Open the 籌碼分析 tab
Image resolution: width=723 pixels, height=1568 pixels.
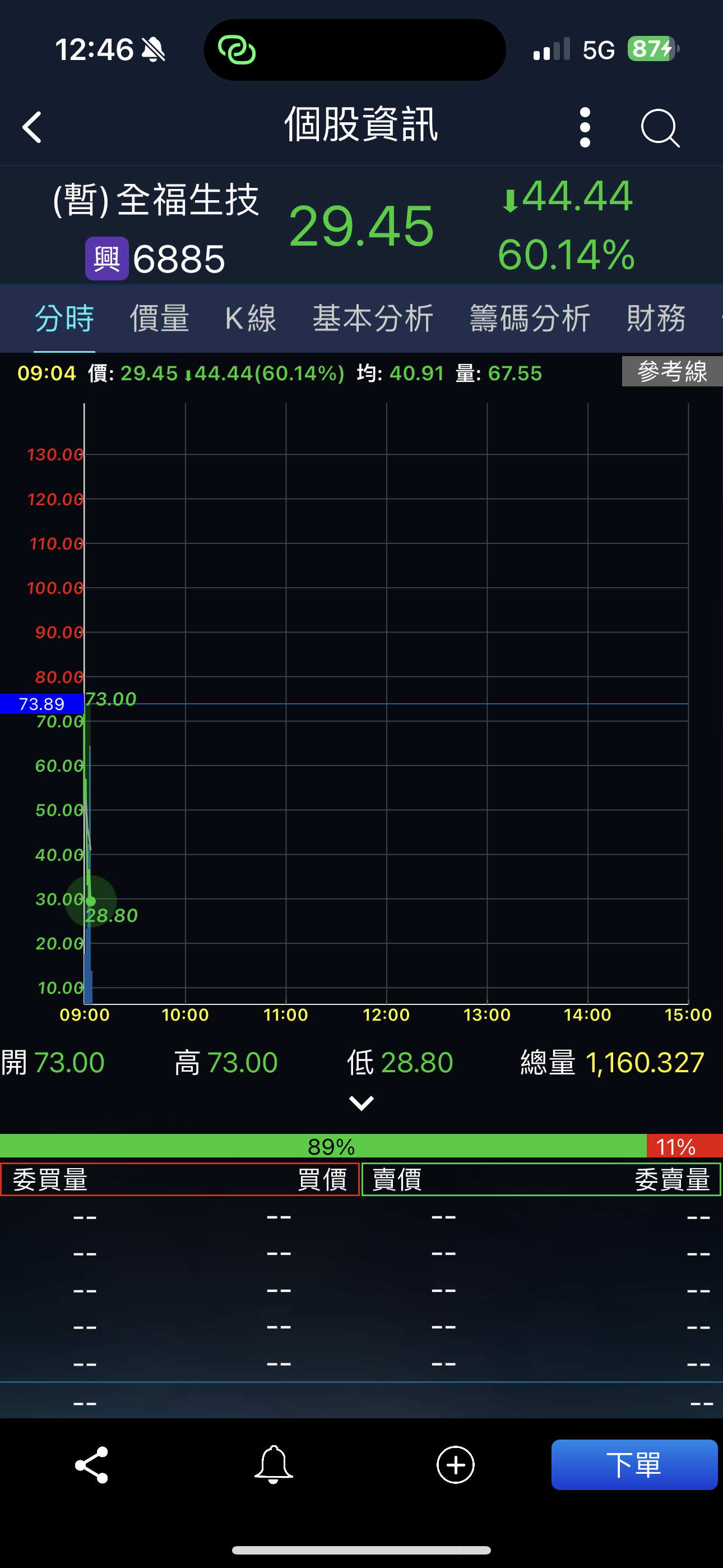[530, 319]
